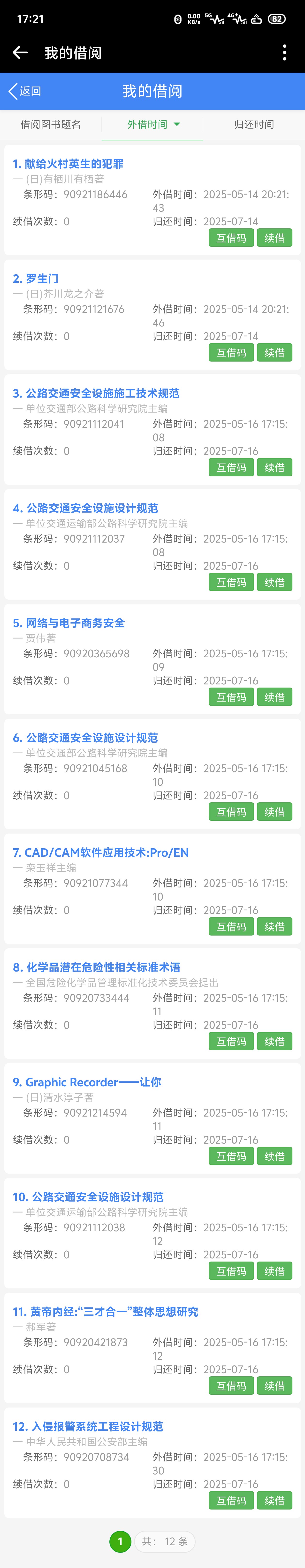Screen dimensions: 305x1568
Task: Open book title 化学品潜在危险性相关标准术语
Action: (x=96, y=967)
